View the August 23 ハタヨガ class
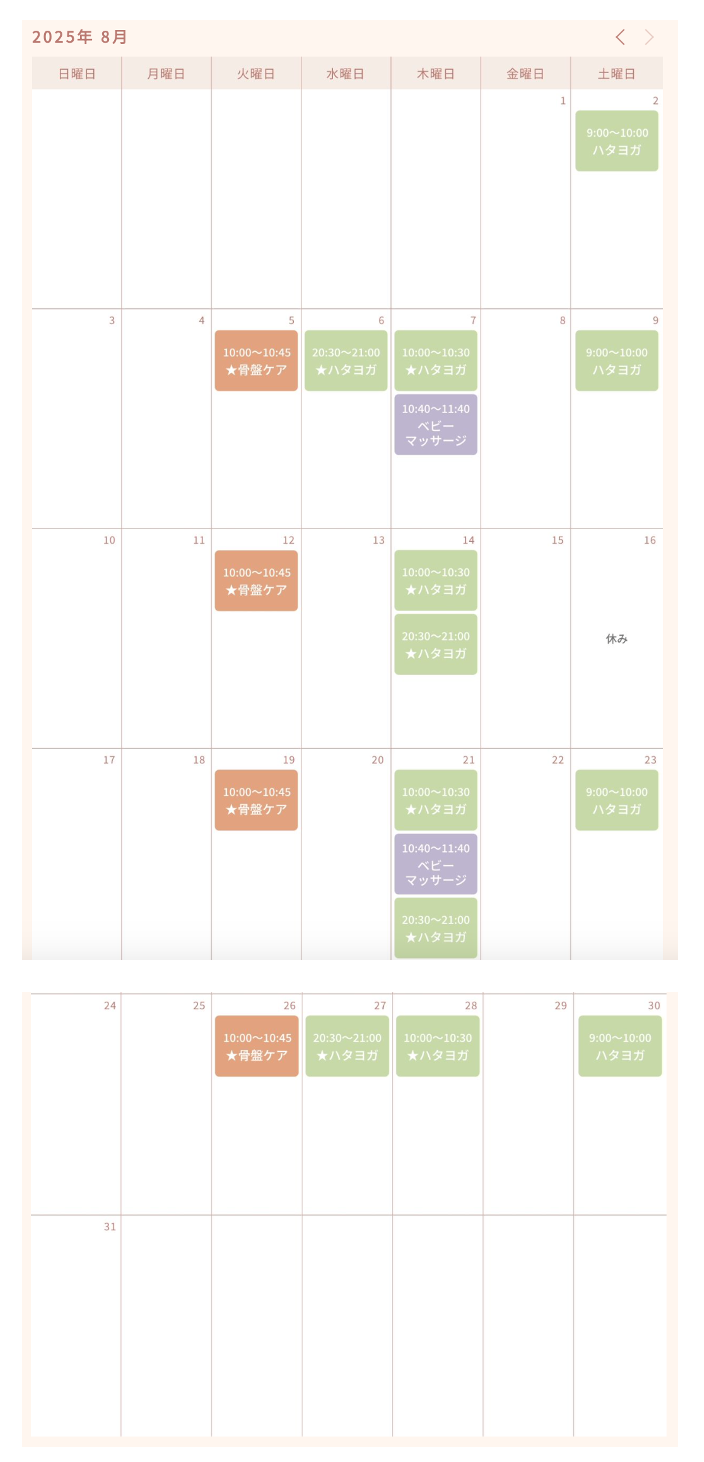 coord(616,800)
